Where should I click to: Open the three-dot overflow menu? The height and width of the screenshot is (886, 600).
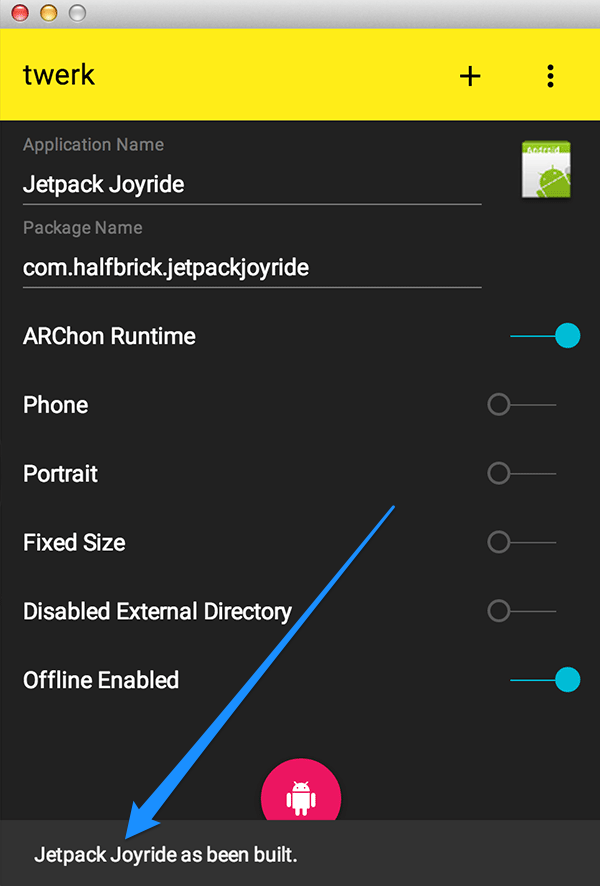tap(551, 76)
